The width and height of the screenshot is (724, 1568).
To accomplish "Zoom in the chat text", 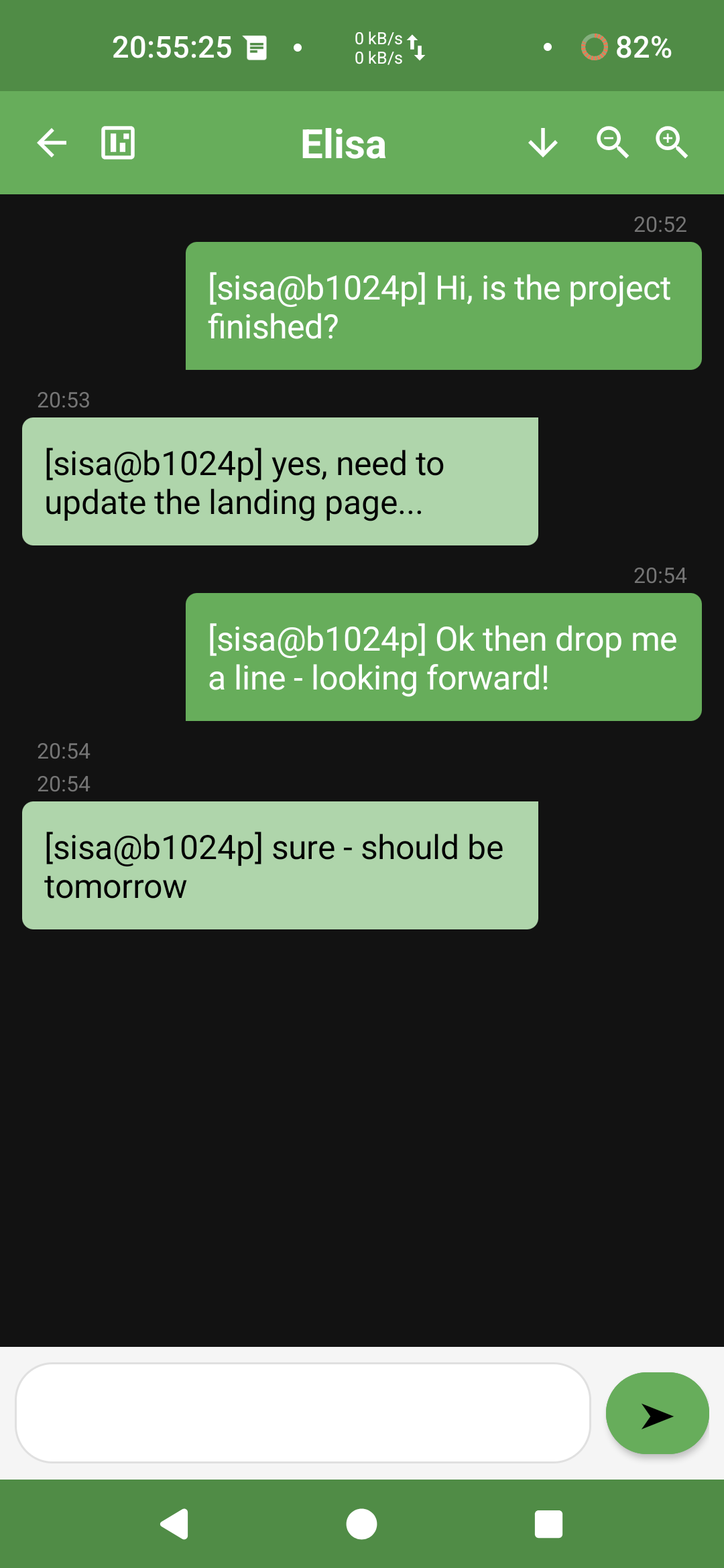I will 671,143.
